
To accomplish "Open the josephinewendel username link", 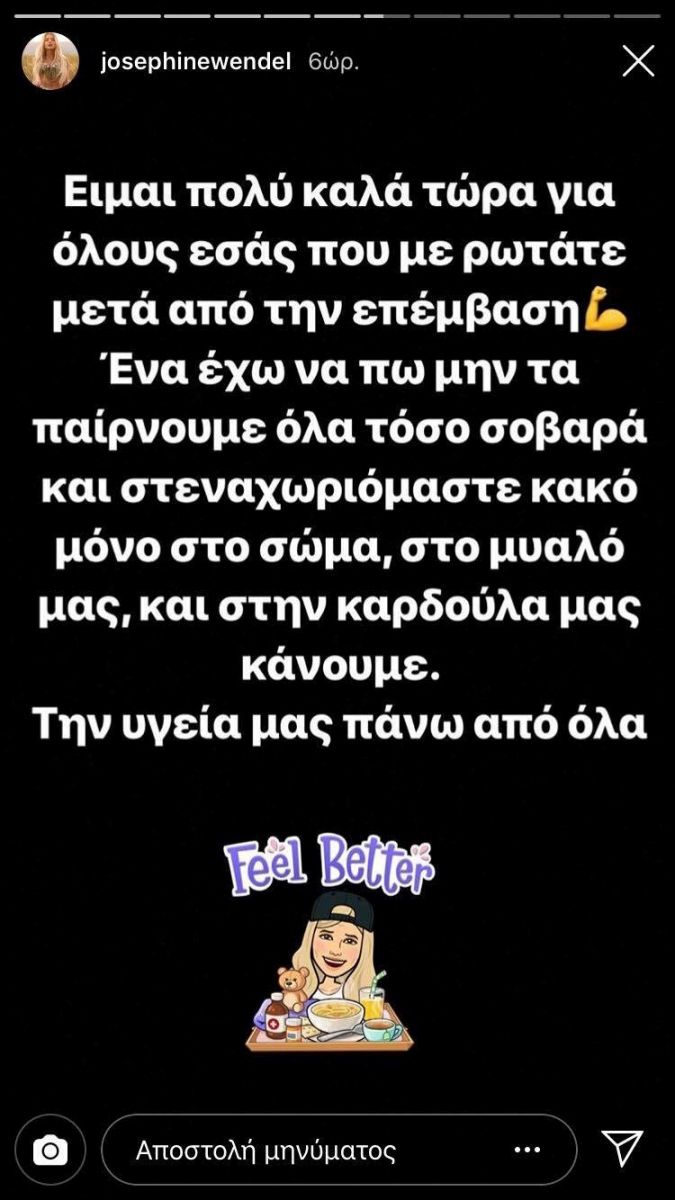I will click(x=196, y=62).
